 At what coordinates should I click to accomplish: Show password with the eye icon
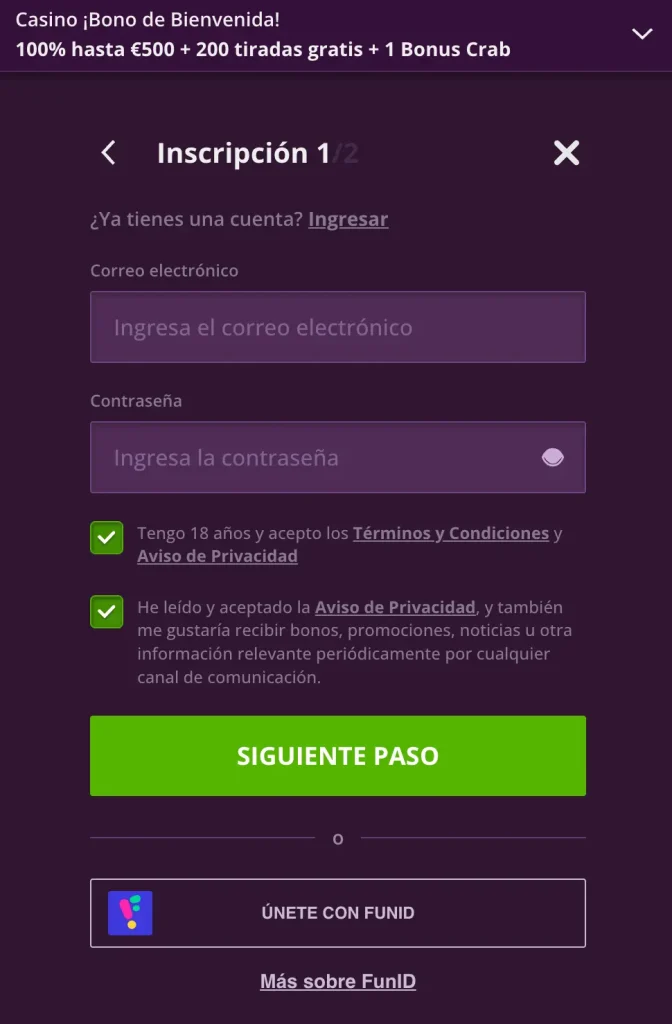coord(553,458)
